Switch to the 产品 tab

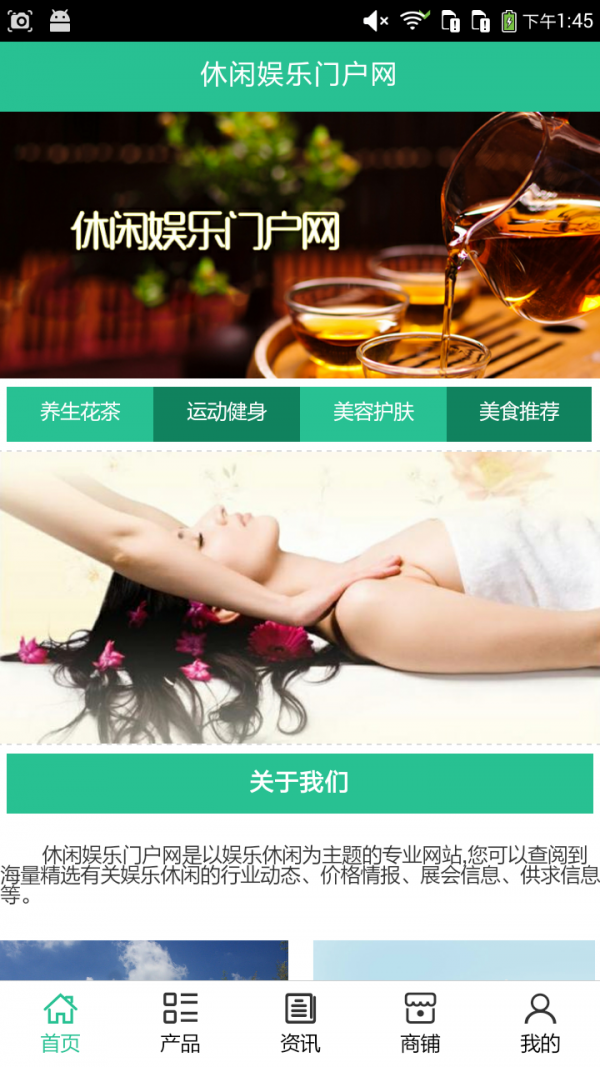(x=180, y=1023)
